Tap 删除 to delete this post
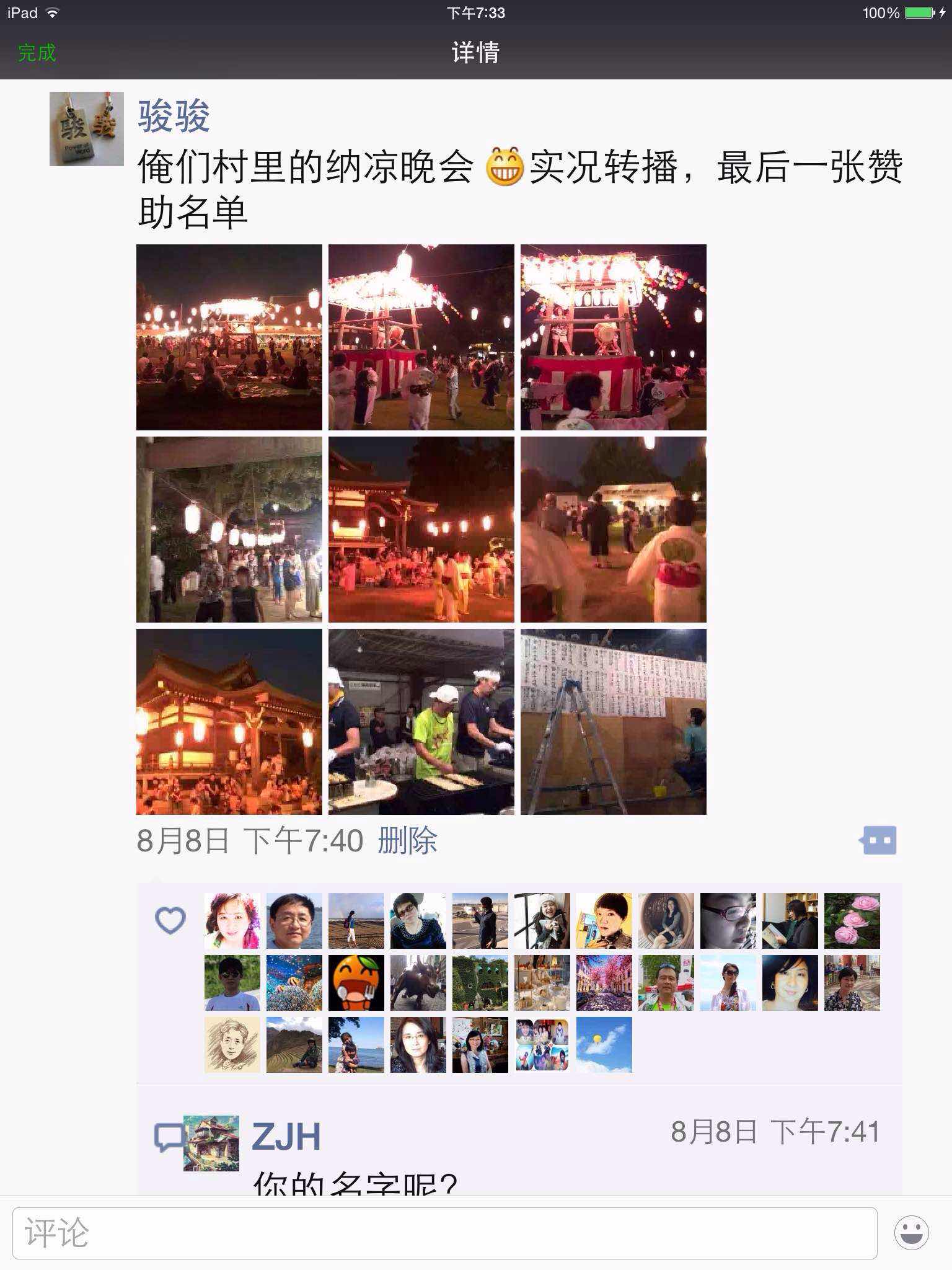952x1270 pixels. point(407,841)
